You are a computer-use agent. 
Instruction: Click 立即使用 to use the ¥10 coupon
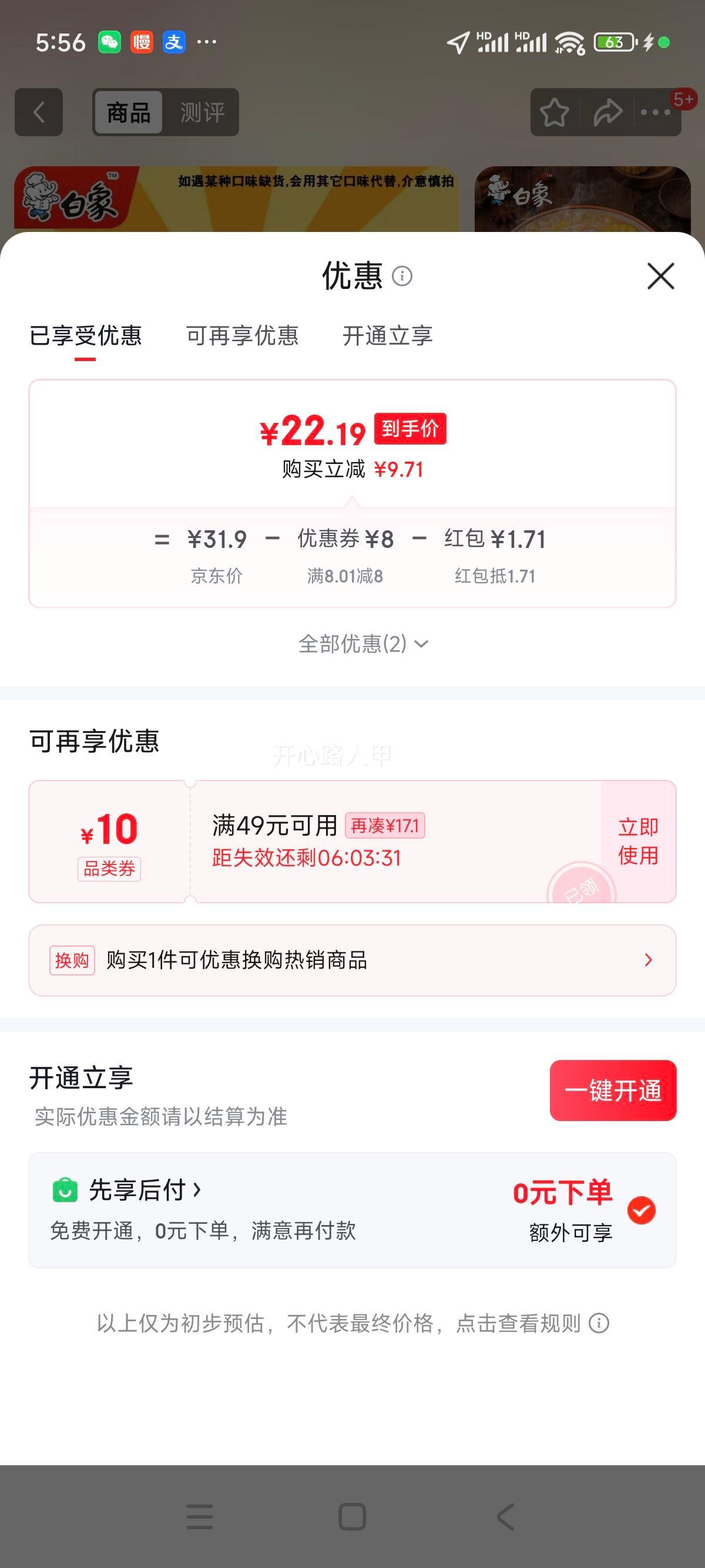point(637,842)
